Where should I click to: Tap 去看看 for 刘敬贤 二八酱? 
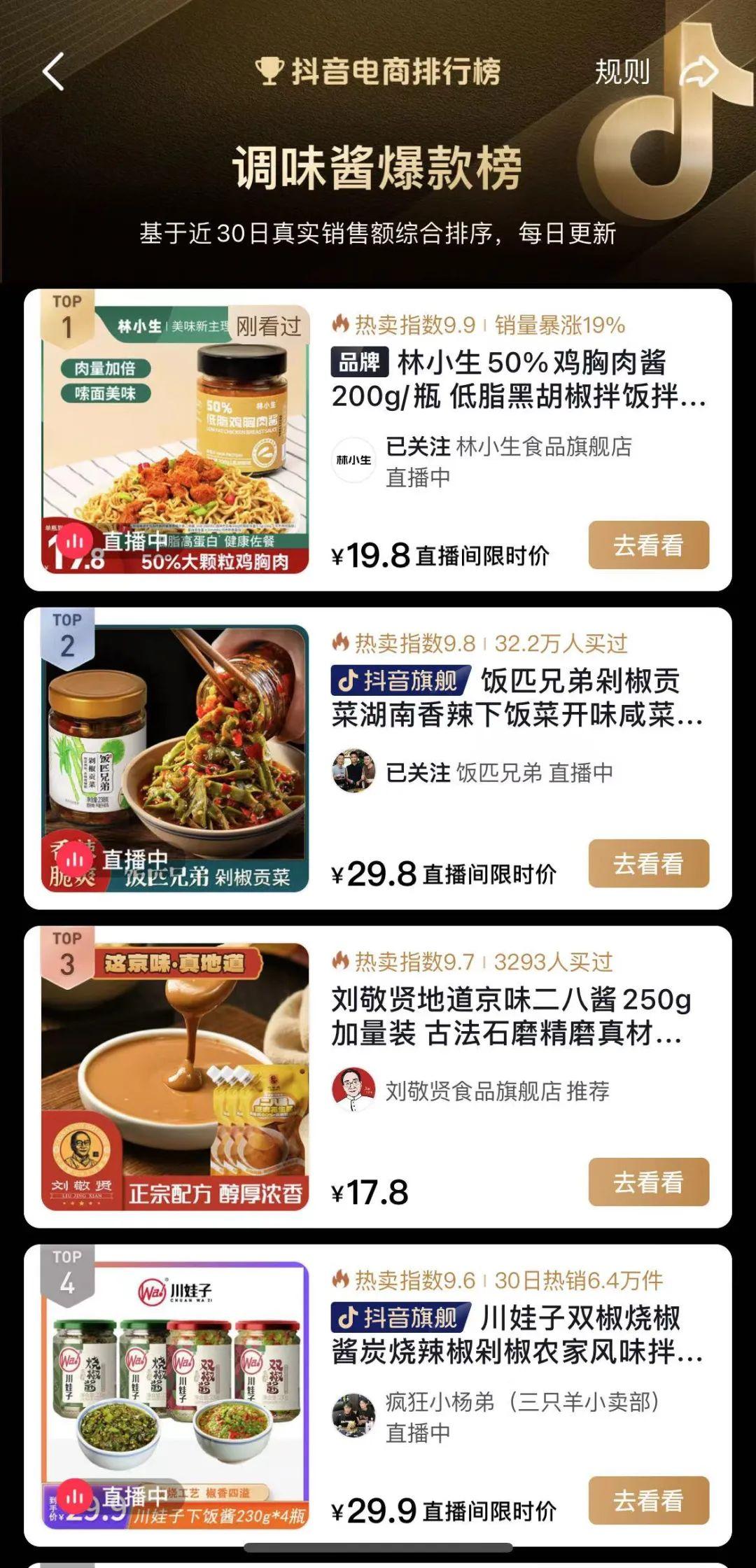(x=648, y=1182)
